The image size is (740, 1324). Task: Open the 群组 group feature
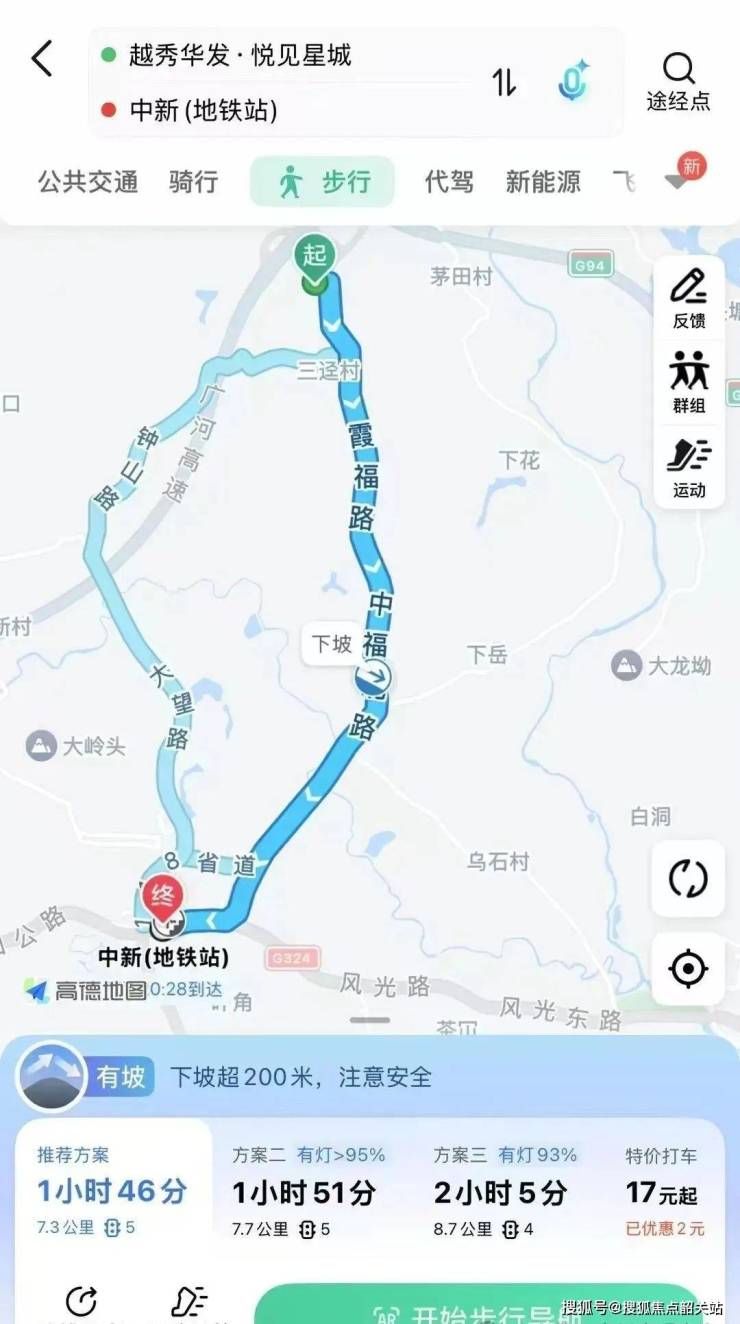(x=689, y=381)
